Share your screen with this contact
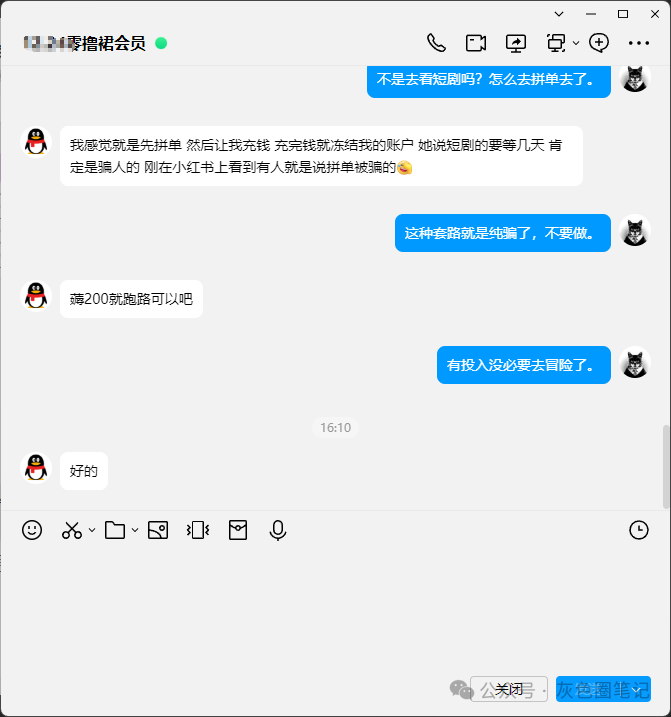This screenshot has height=717, width=671. coord(516,43)
